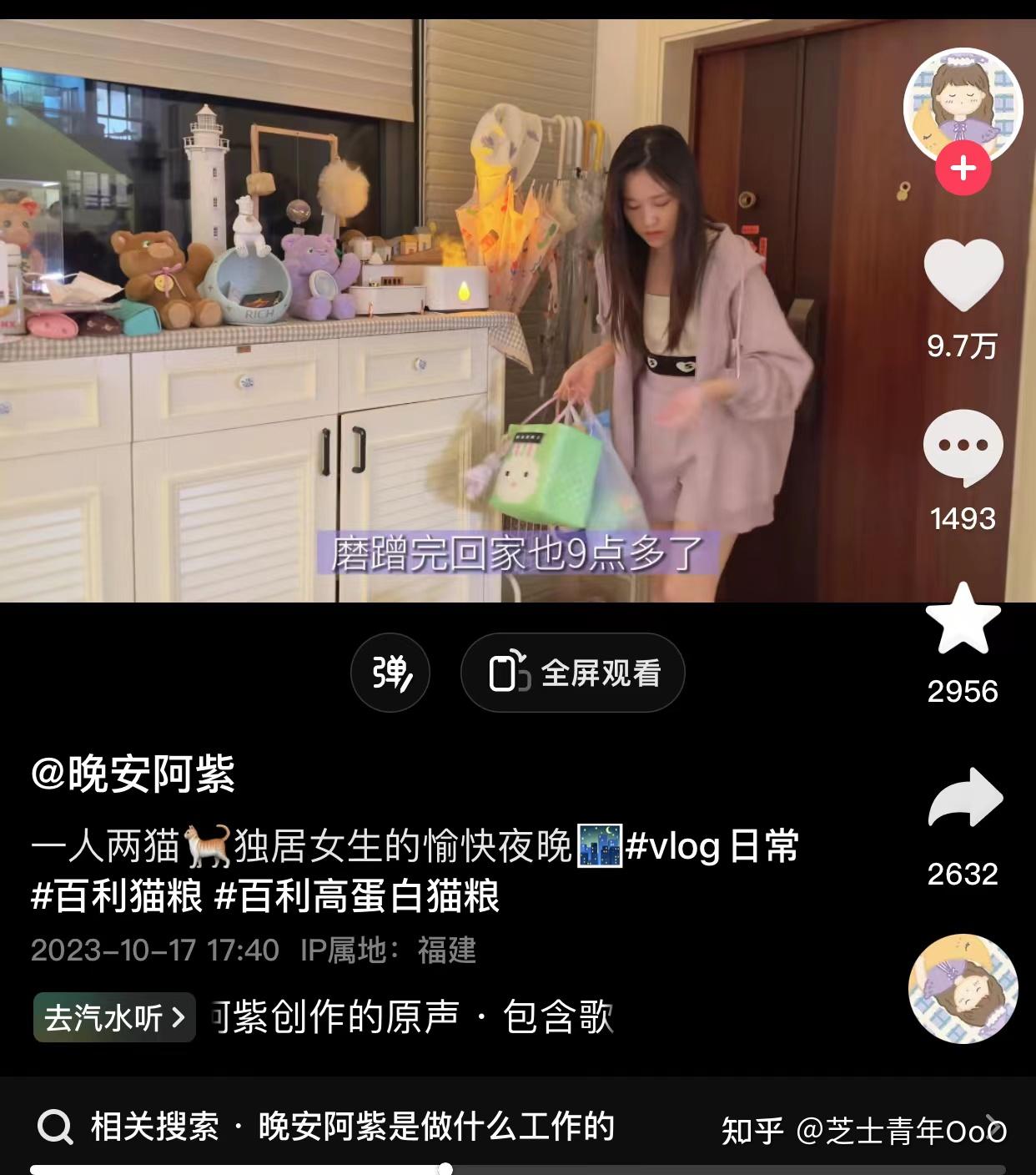Tap the creator's profile avatar
Viewport: 1036px width, 1175px height.
pyautogui.click(x=963, y=100)
